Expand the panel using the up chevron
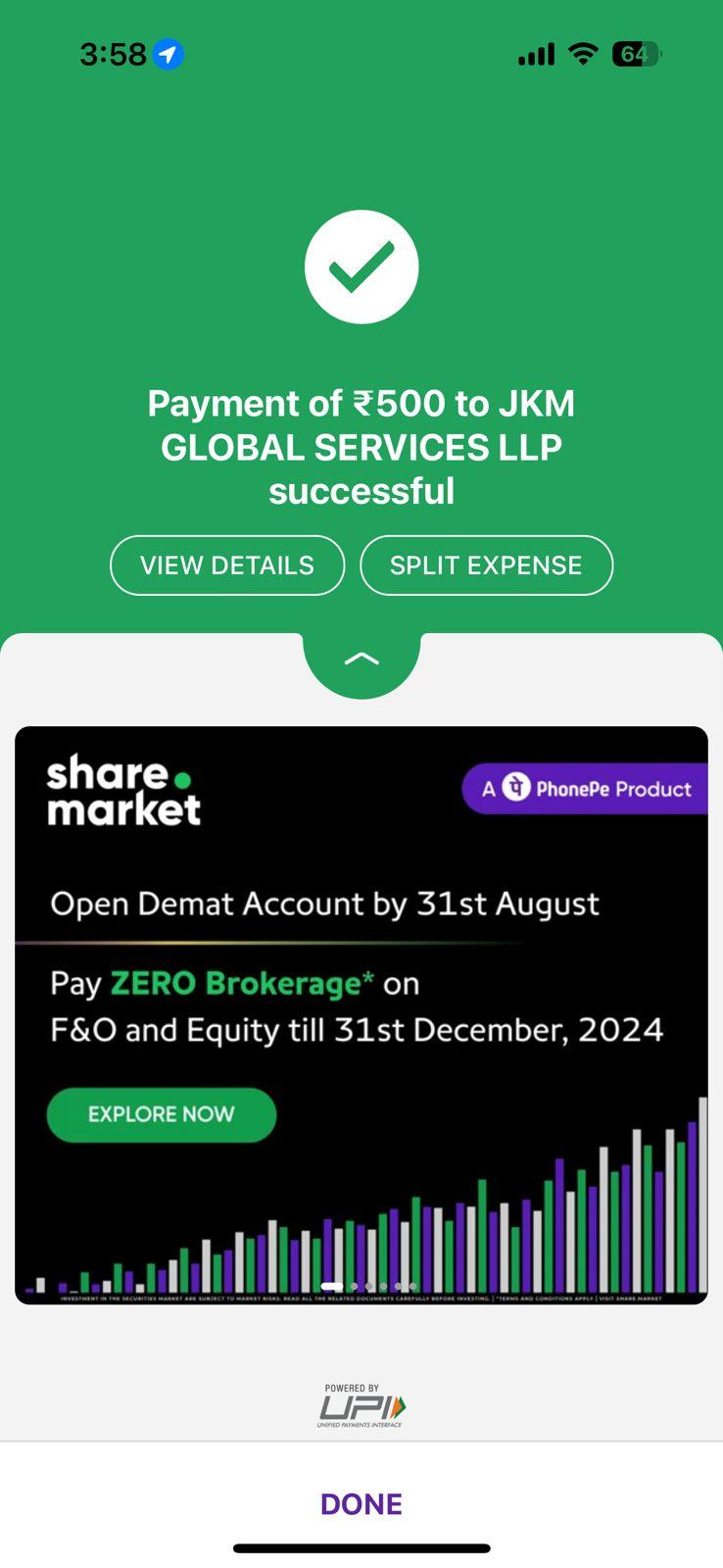Screen dimensions: 723x1568 tap(361, 659)
